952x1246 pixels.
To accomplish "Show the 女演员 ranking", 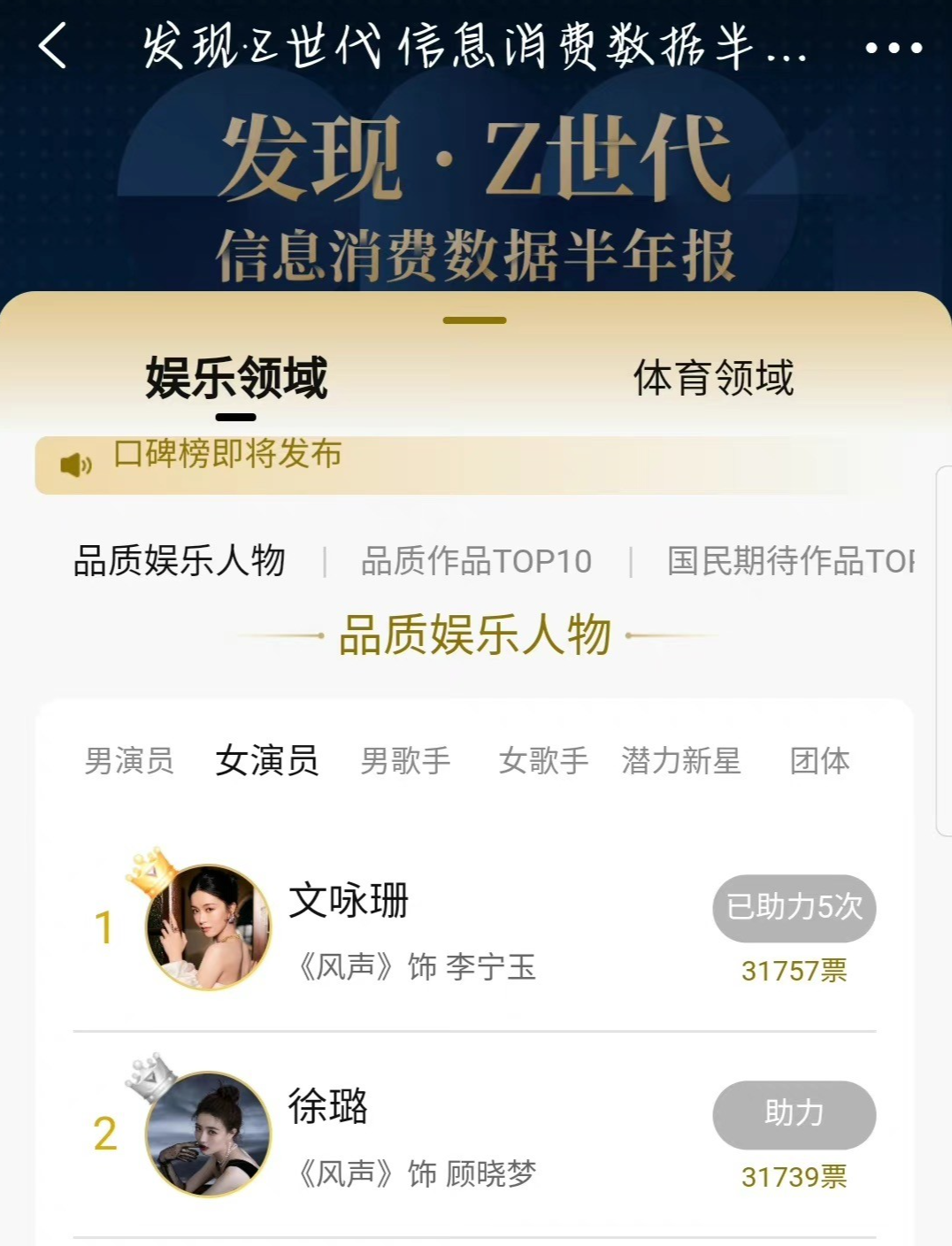I will 266,761.
